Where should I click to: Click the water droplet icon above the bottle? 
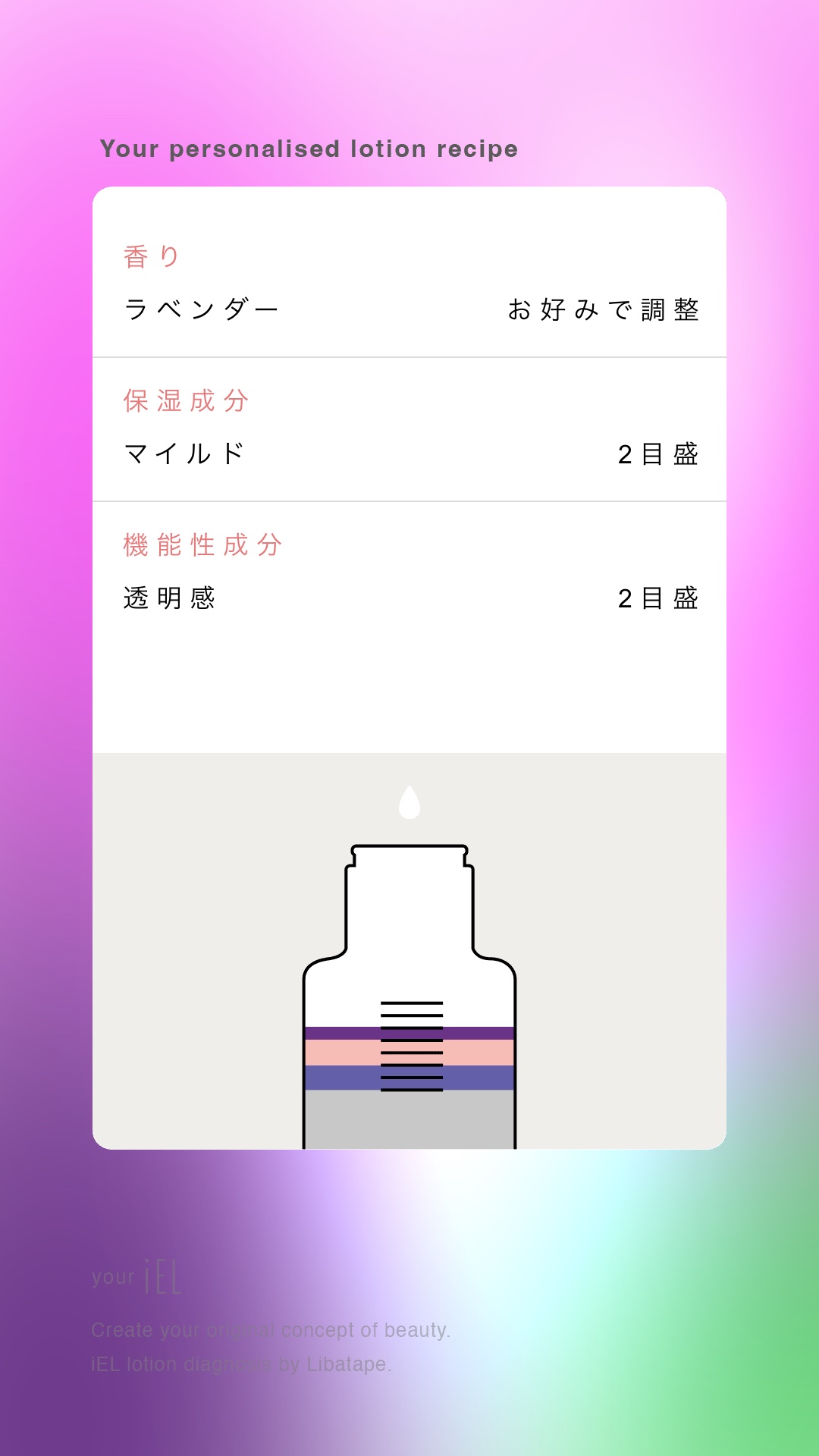coord(409,802)
